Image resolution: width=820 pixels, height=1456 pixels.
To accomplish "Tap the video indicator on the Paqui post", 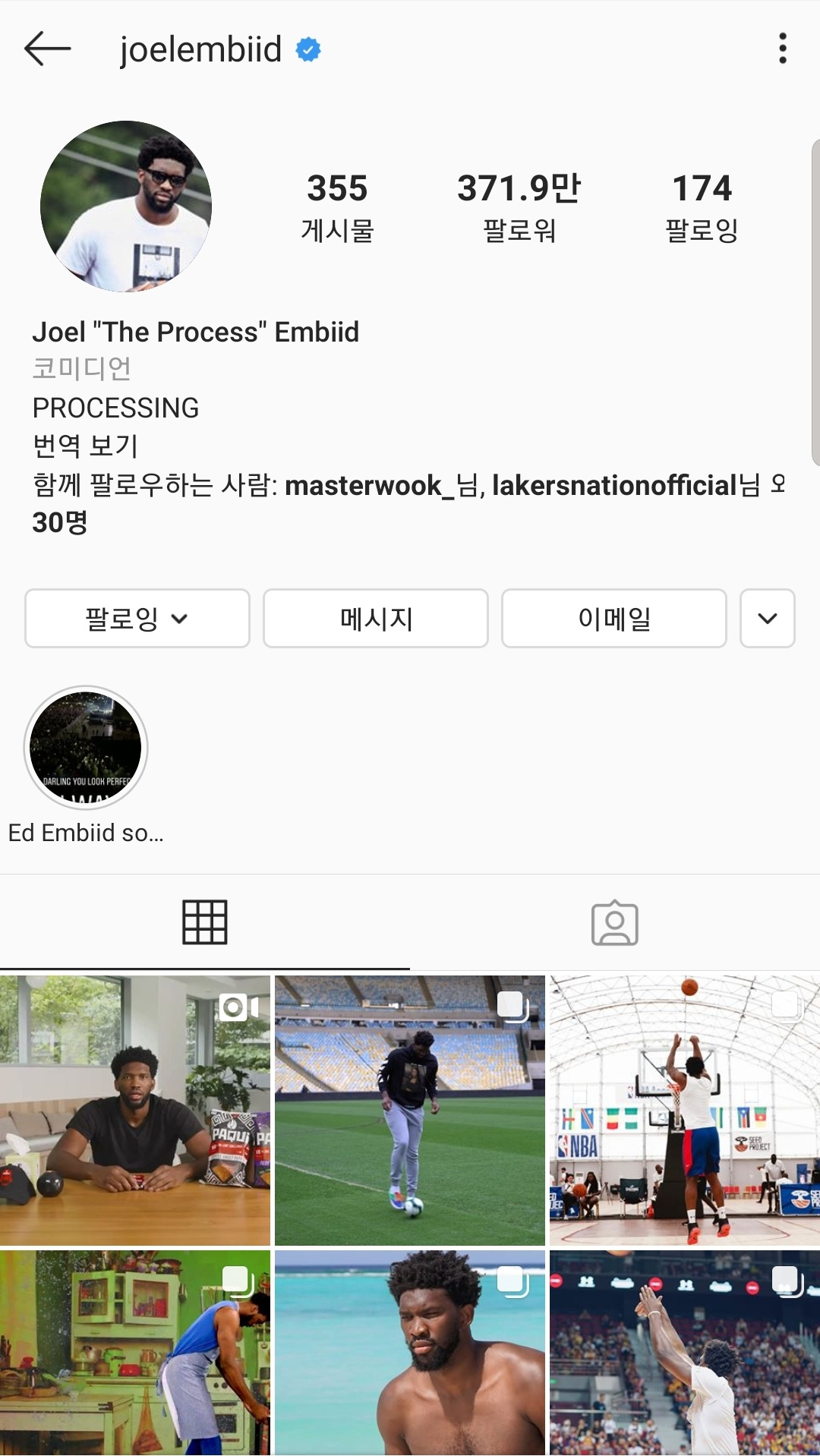I will pos(238,1006).
